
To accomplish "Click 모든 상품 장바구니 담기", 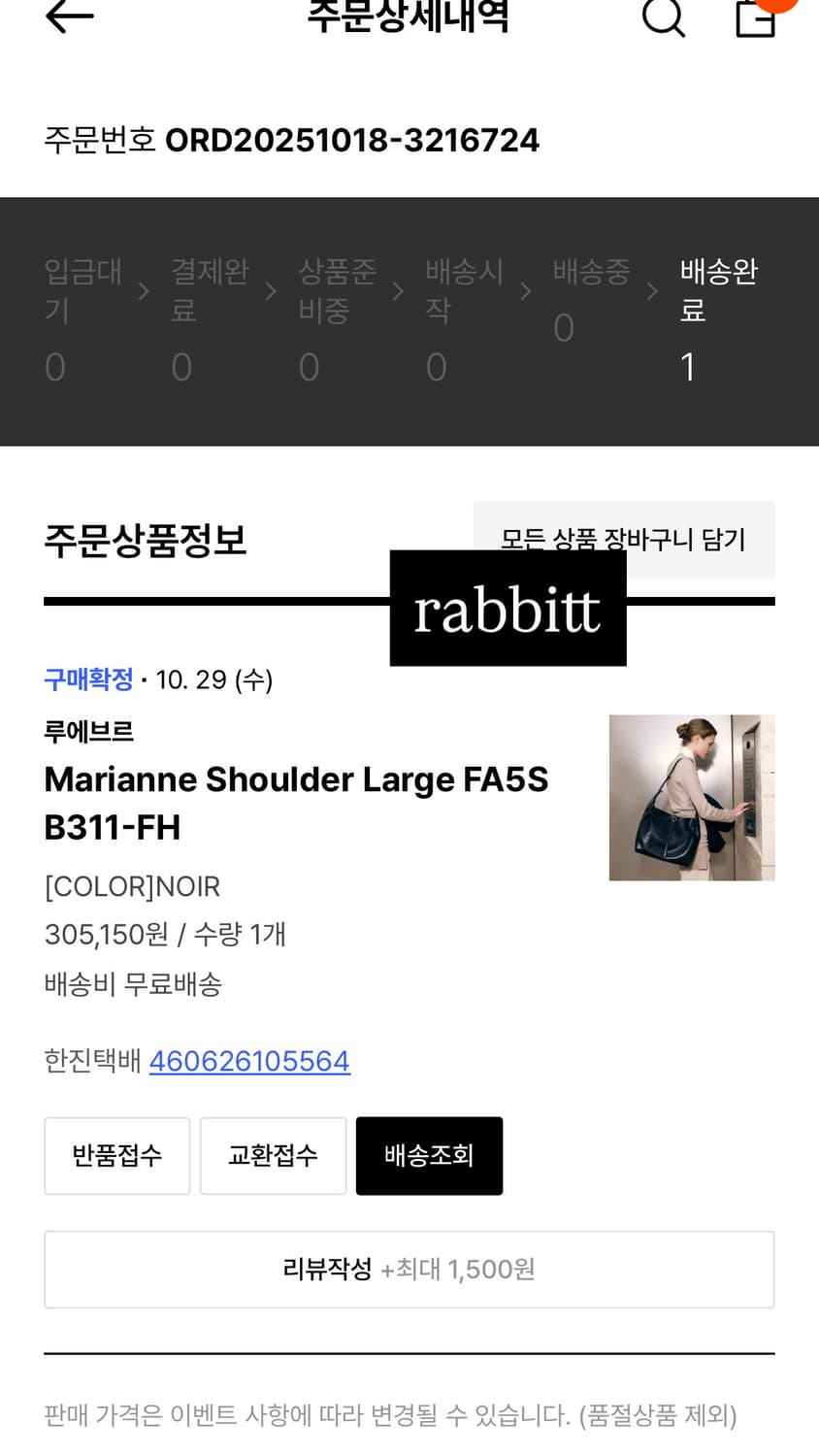I will [x=624, y=540].
